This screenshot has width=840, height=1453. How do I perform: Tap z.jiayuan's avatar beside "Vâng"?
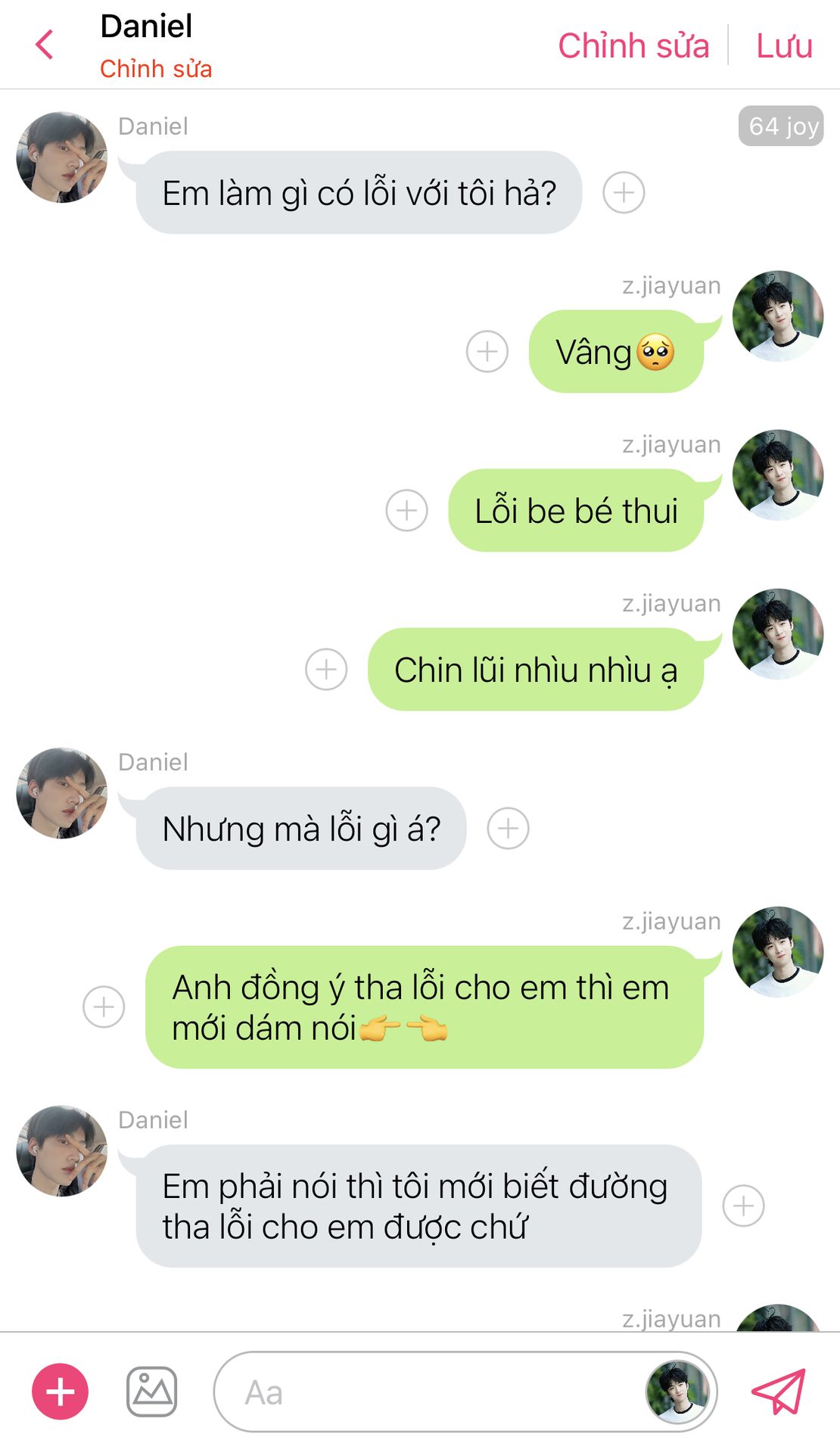(x=778, y=316)
